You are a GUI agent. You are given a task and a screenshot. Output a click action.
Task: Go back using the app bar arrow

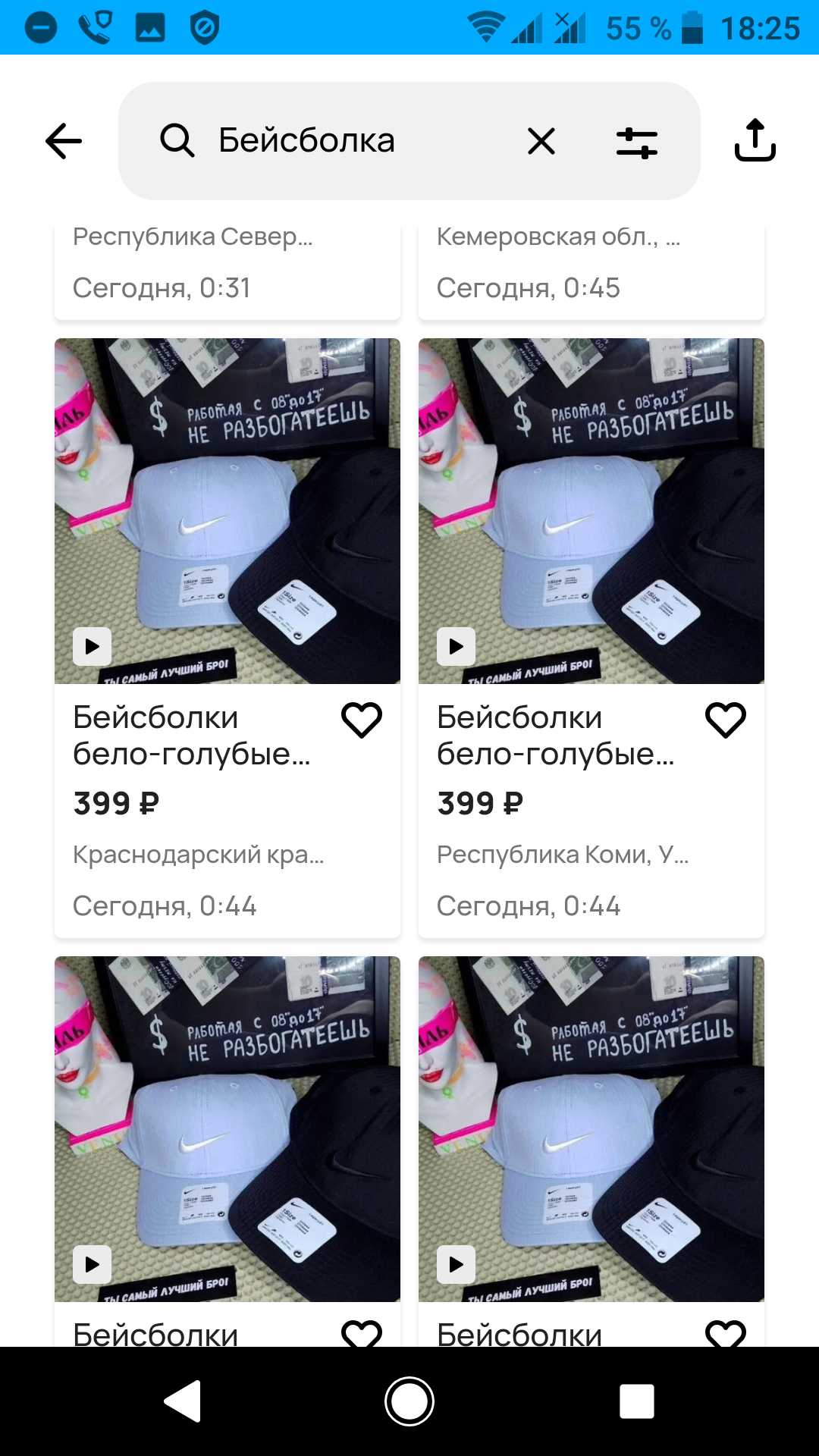[64, 141]
